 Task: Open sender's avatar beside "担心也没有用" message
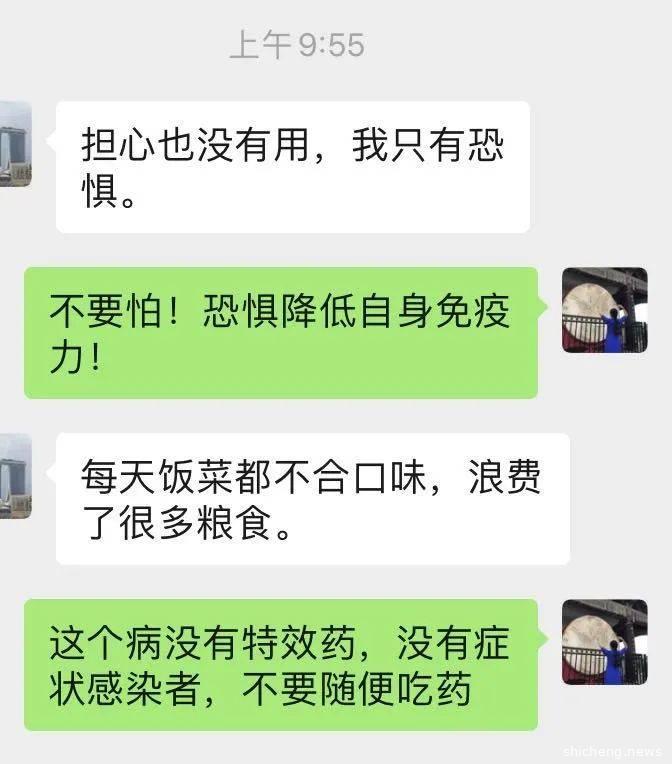point(14,143)
